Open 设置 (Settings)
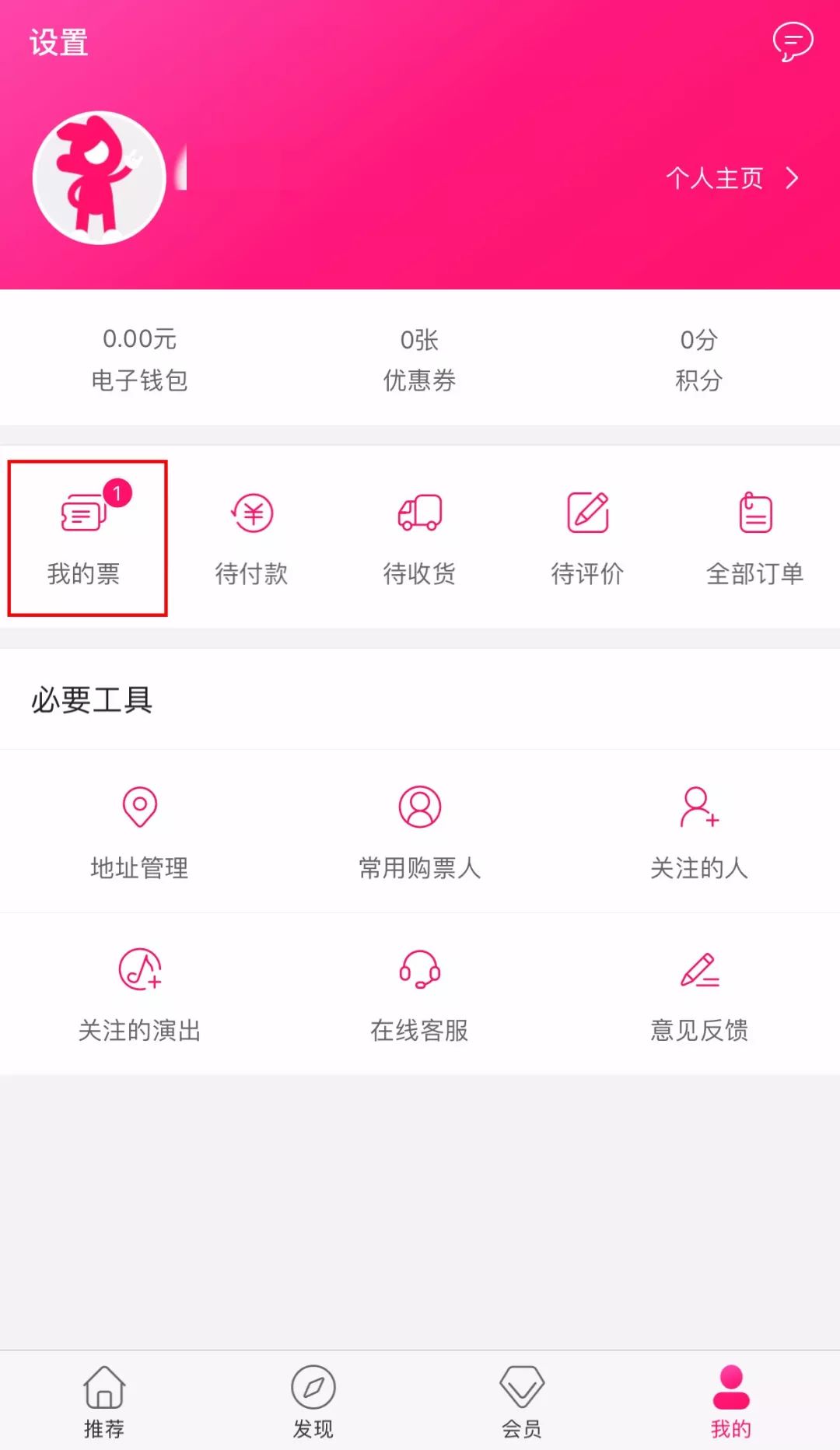This screenshot has height=1450, width=840. point(58,43)
